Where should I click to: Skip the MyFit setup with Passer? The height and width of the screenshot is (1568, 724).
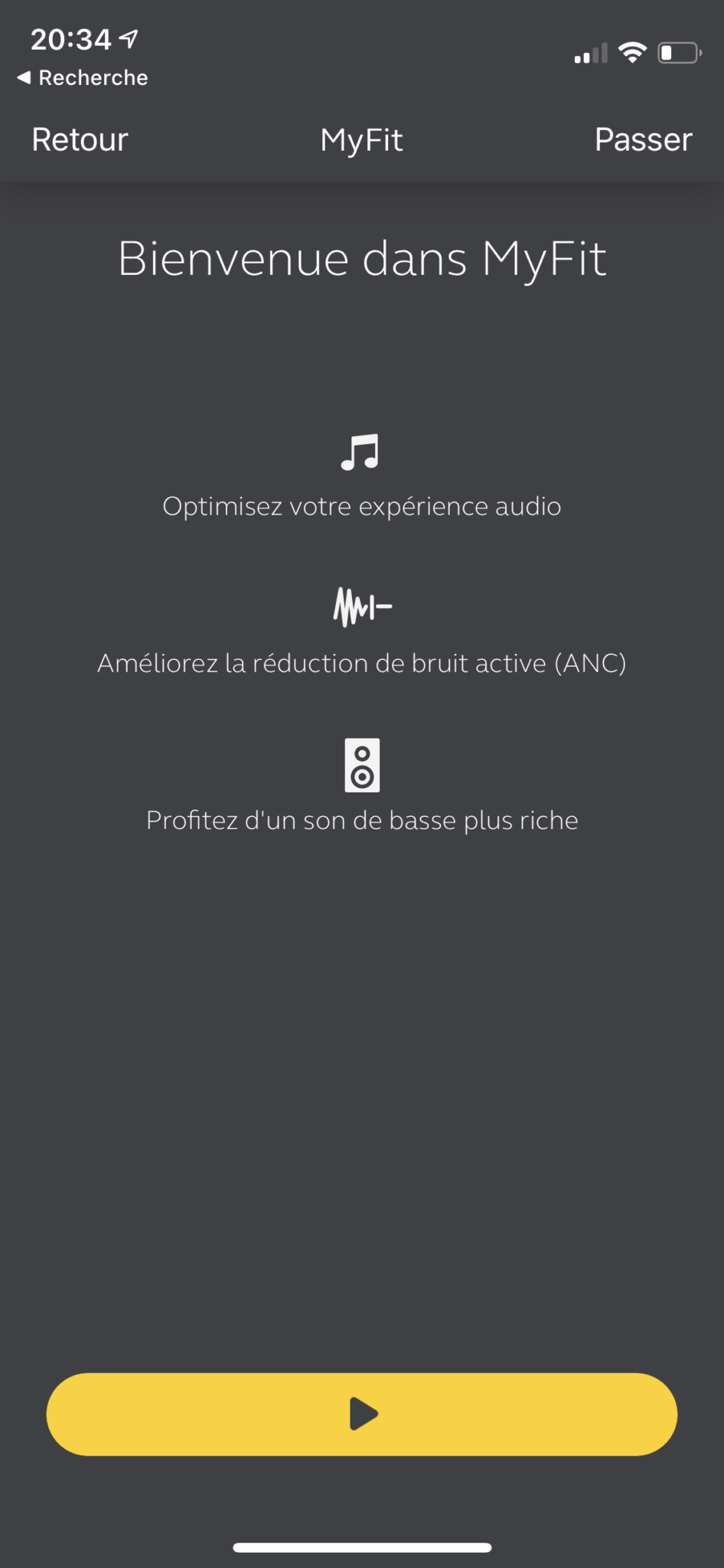643,140
